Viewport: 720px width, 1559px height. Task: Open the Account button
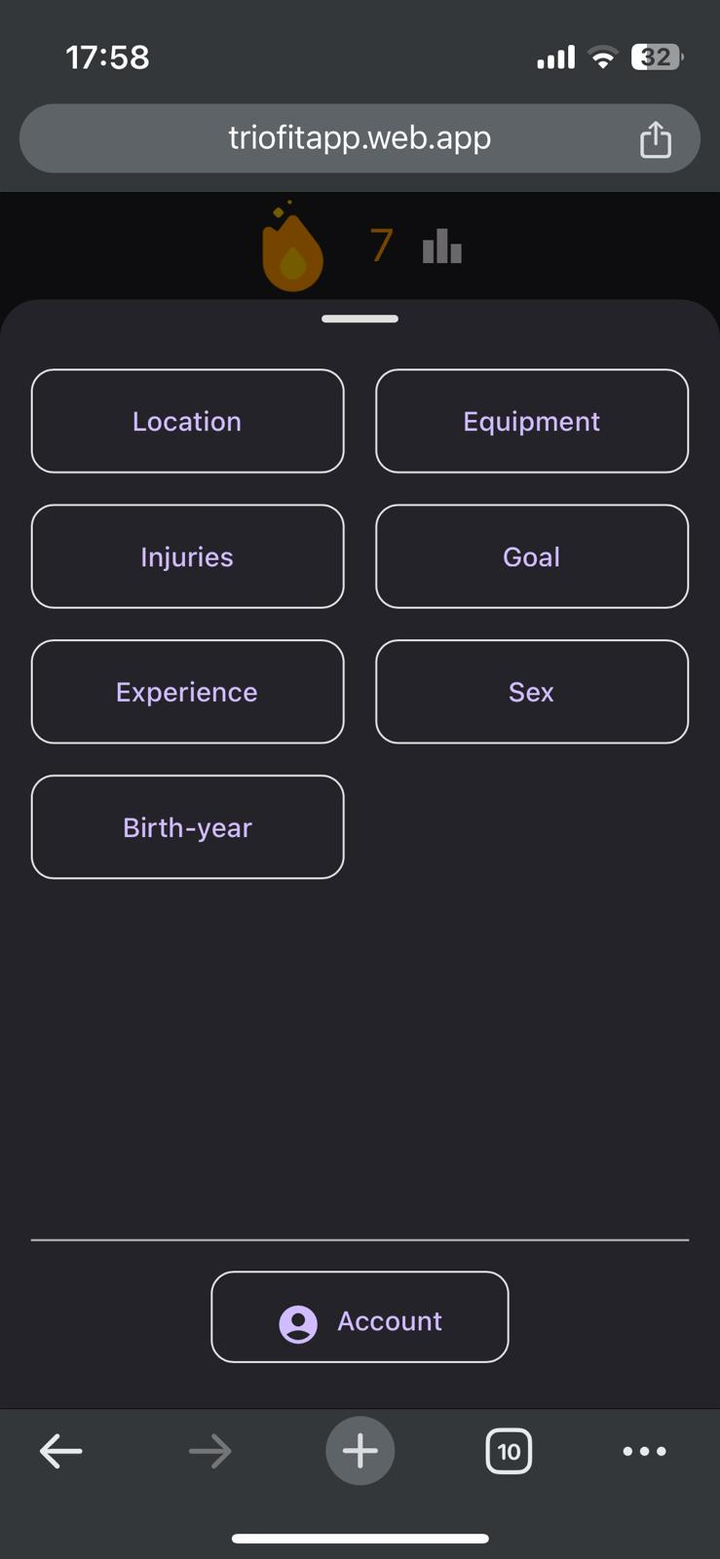pyautogui.click(x=360, y=1321)
